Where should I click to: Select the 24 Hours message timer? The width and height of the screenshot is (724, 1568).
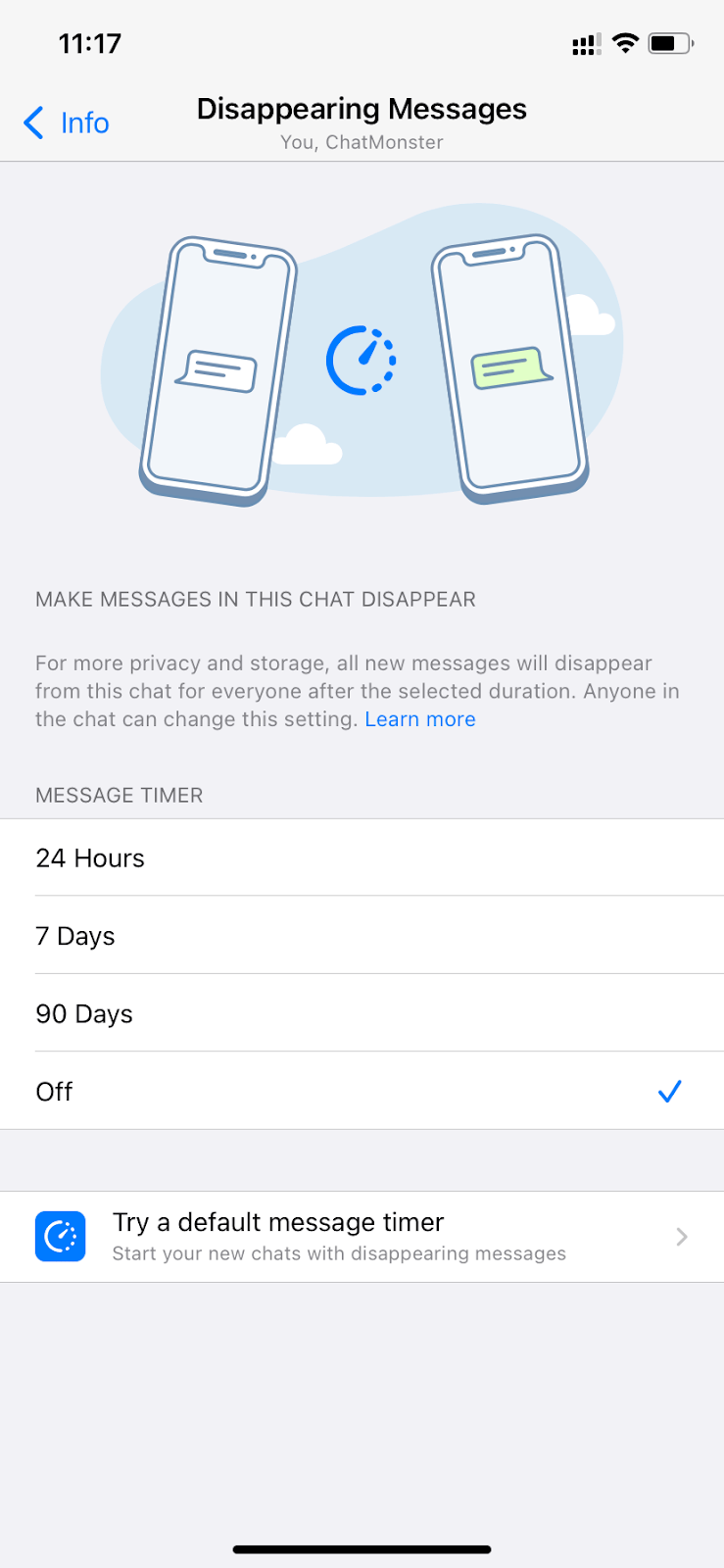pyautogui.click(x=362, y=857)
